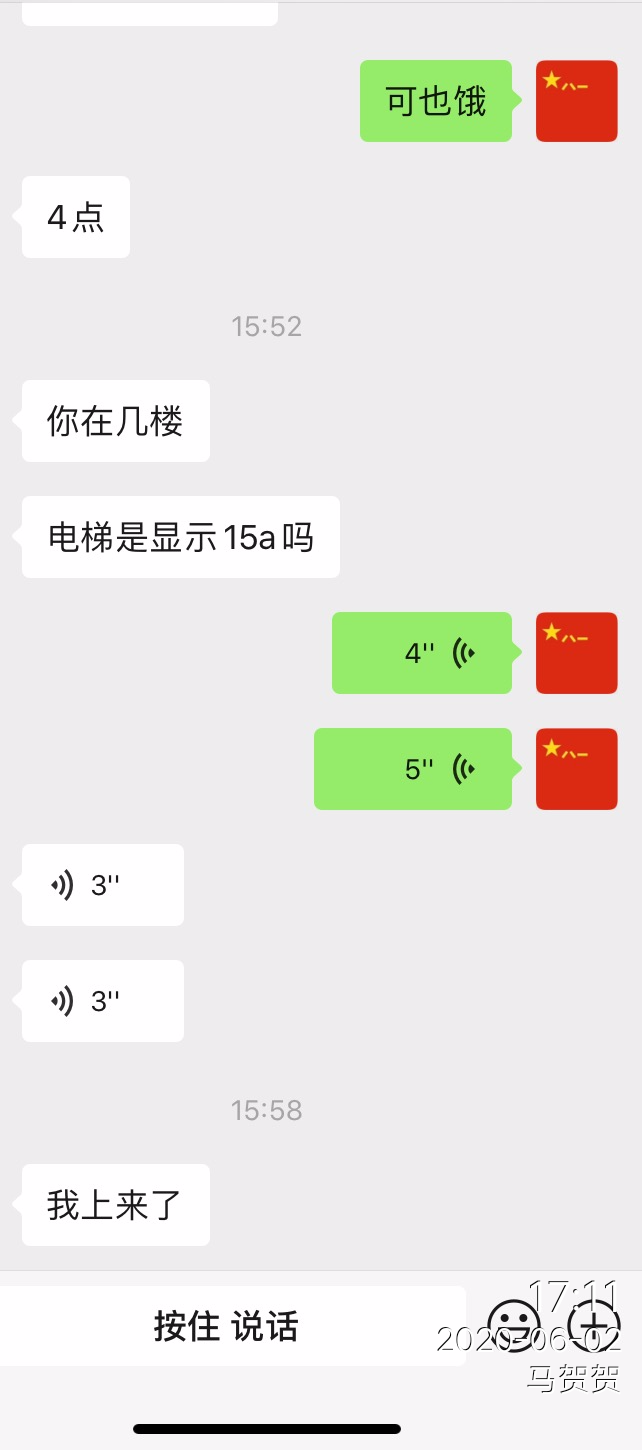Open the plus attachment menu
The width and height of the screenshot is (642, 1450).
[594, 1326]
